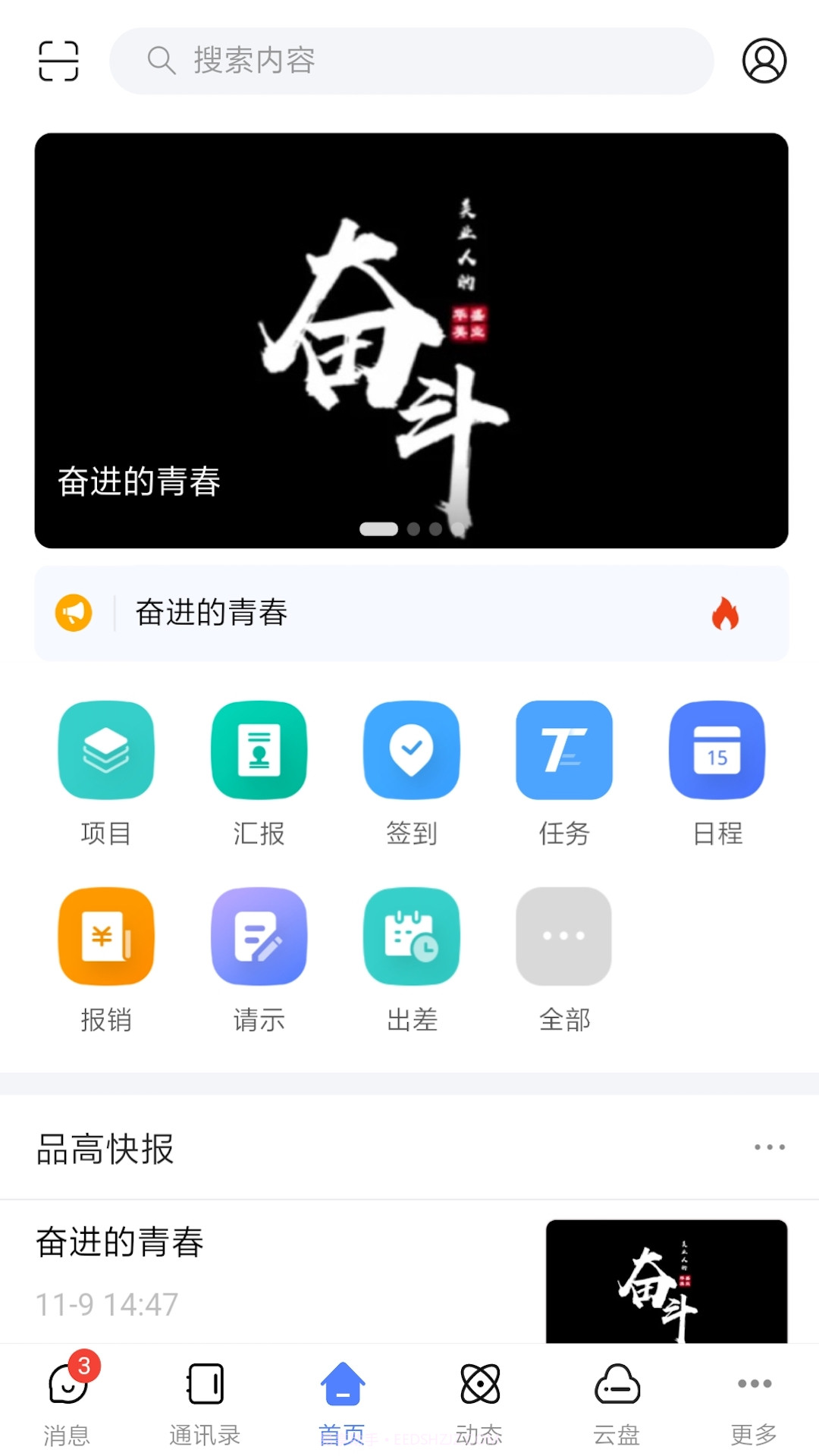Screen dimensions: 819x1456
Task: Open the 品高快报 more options menu
Action: (770, 1147)
